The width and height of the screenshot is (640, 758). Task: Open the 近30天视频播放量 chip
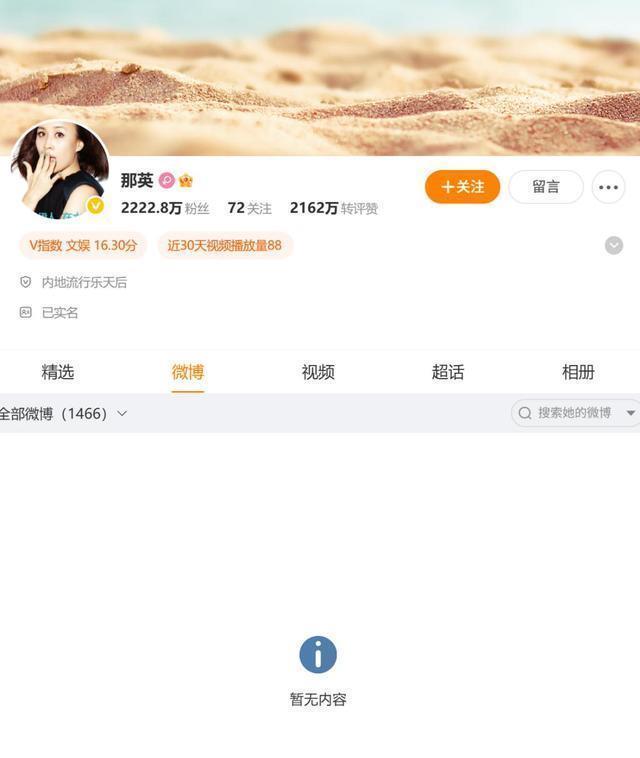coord(224,245)
